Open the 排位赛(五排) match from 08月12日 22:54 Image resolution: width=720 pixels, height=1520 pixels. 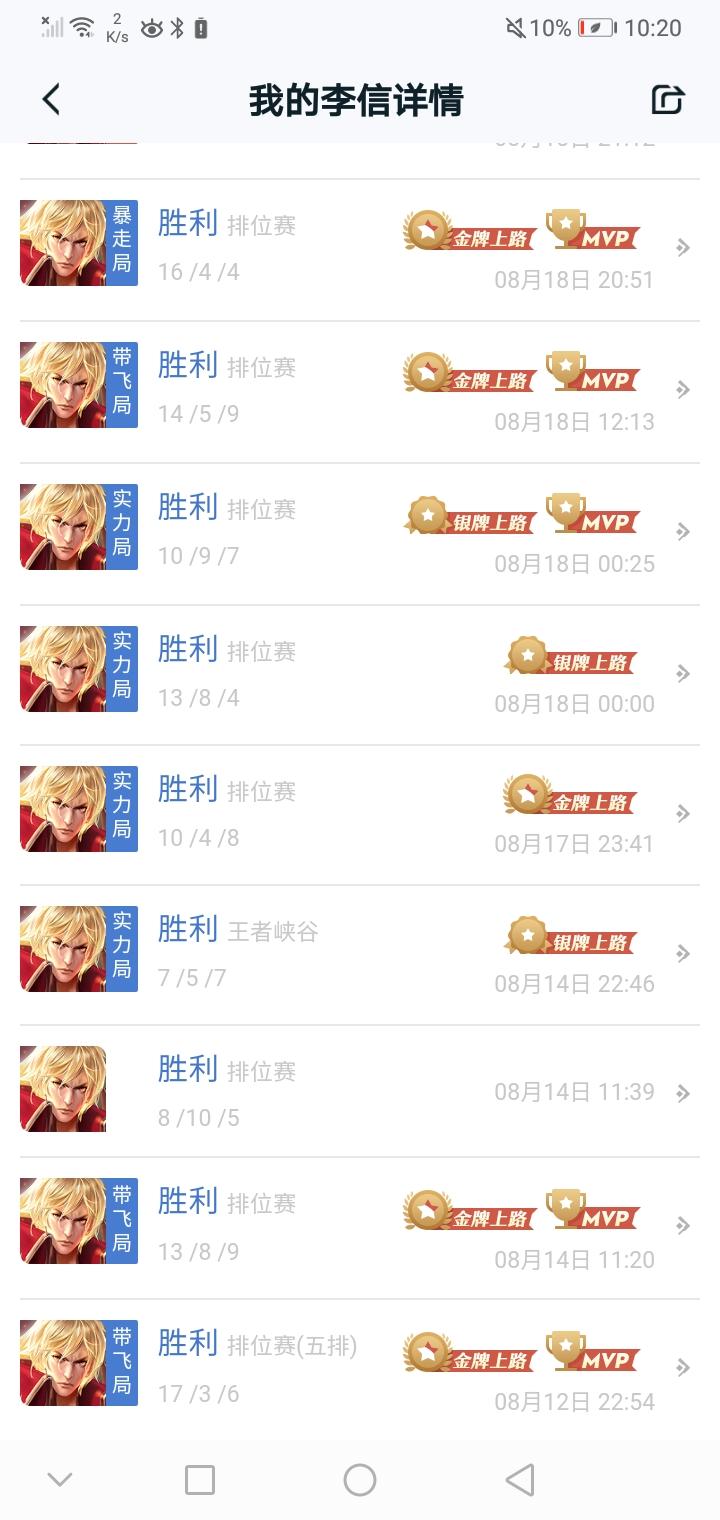coord(360,1370)
